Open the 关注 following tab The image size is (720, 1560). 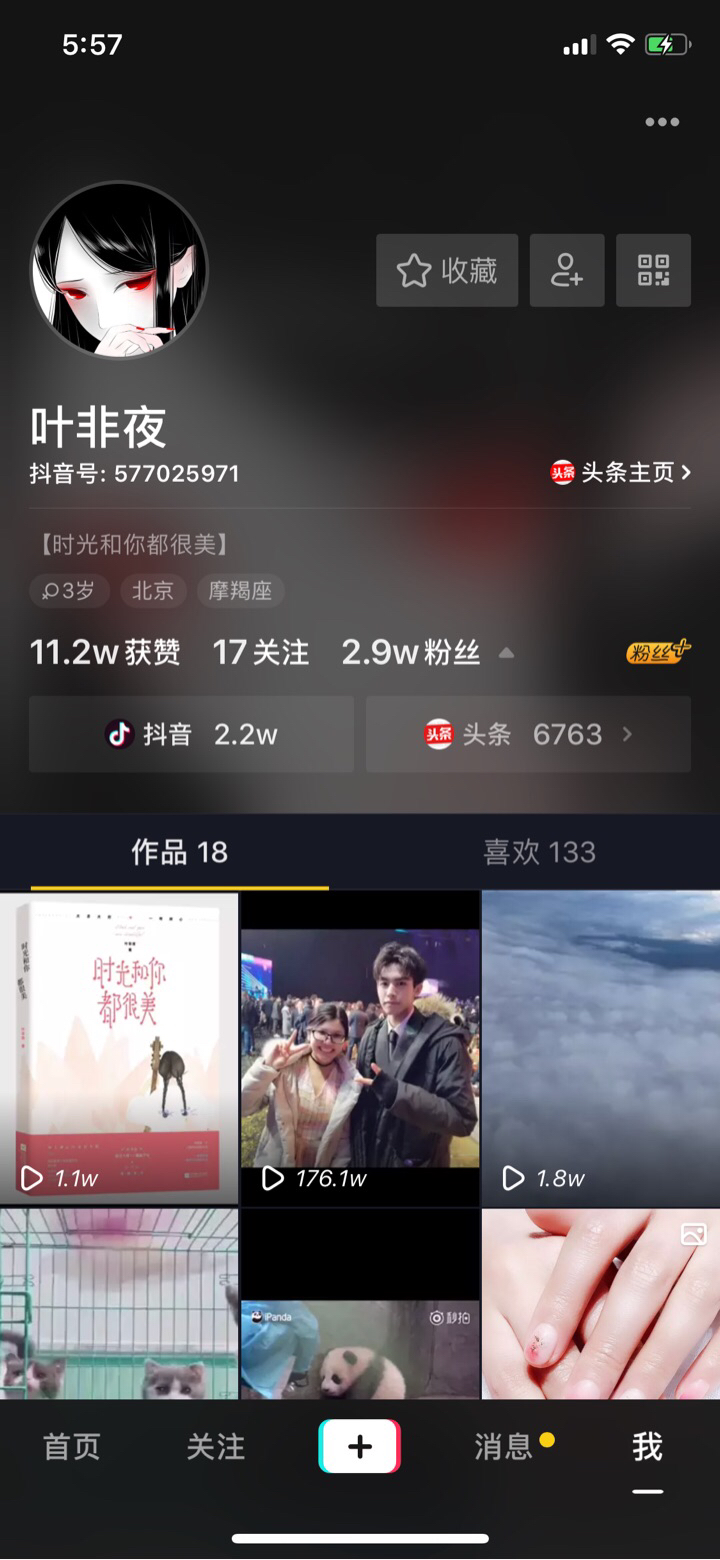pos(216,1447)
